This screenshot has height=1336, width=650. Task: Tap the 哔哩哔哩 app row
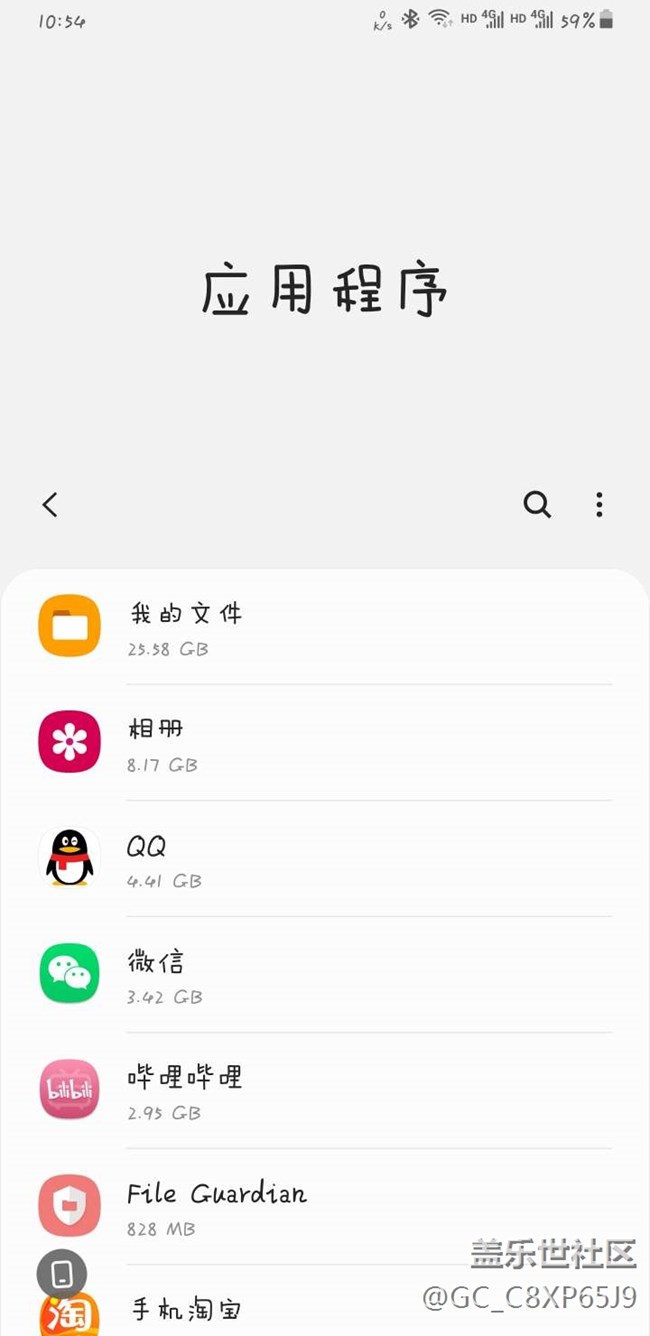point(325,1091)
